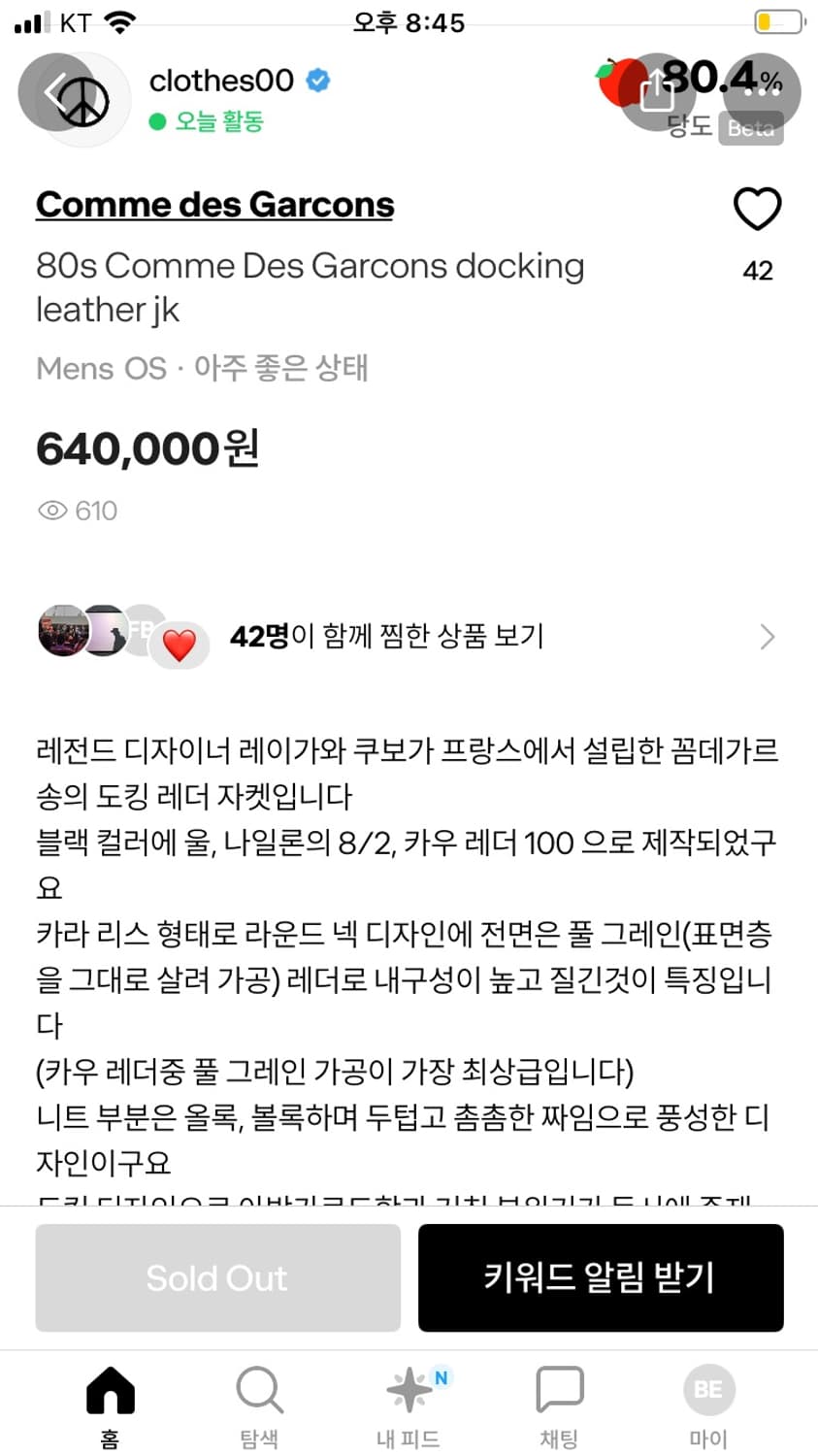This screenshot has height=1456, width=818.
Task: Expand the 42명이 함께 찜한 상품 row
Action: 386,636
